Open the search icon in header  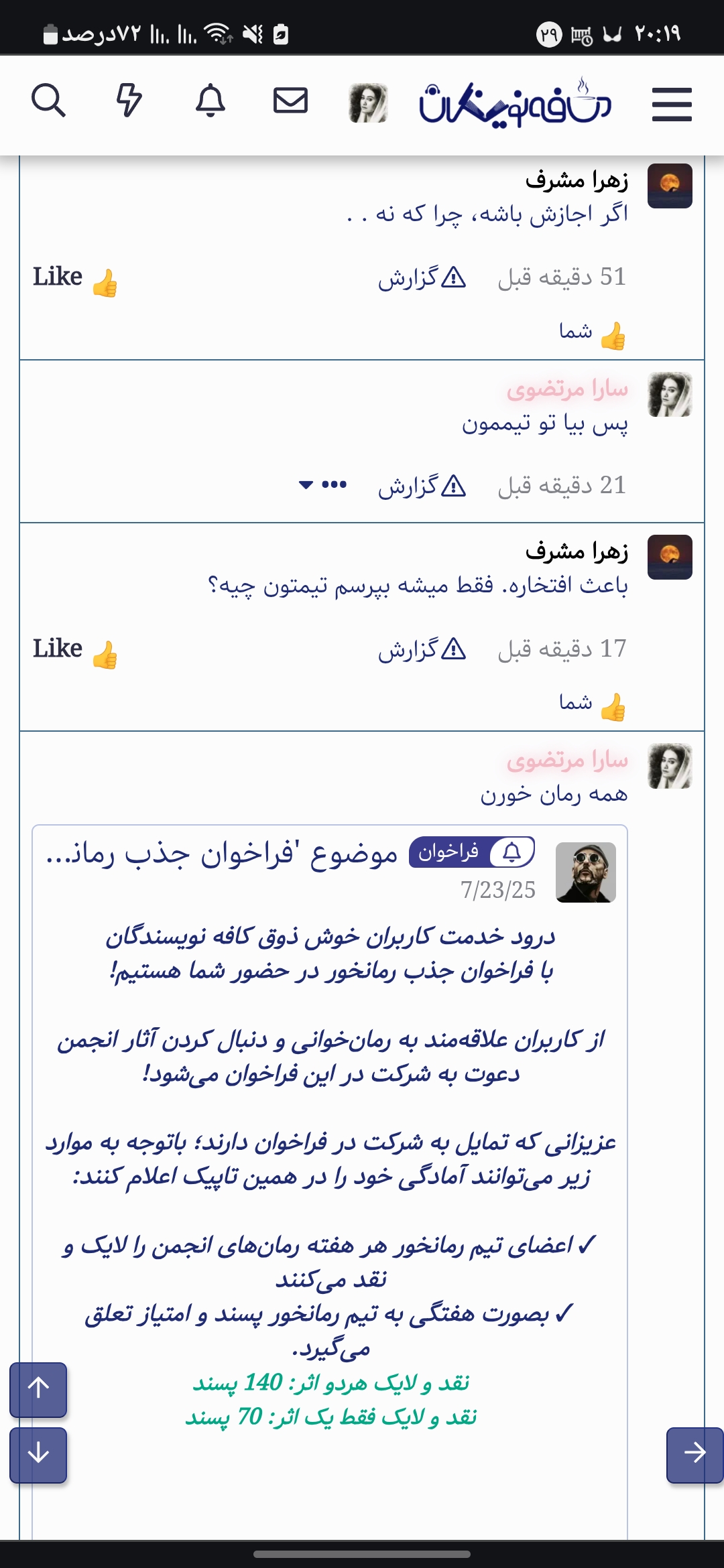(x=48, y=102)
